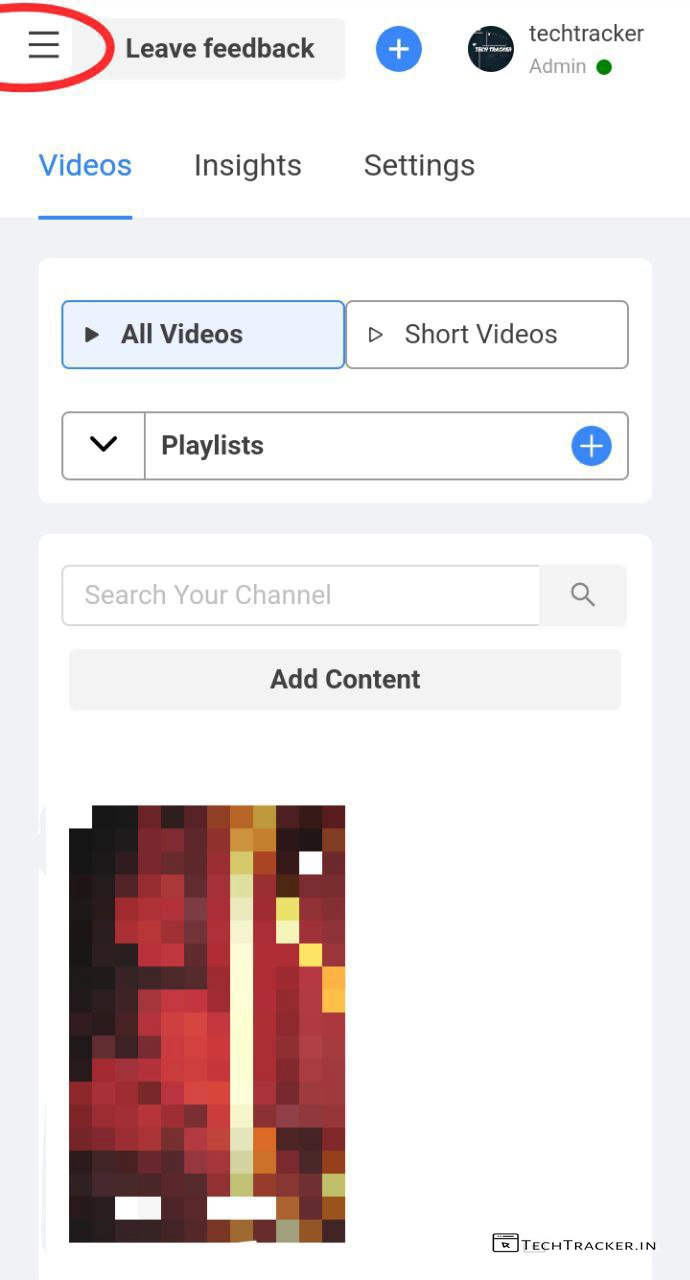Select the All Videos filter
This screenshot has width=690, height=1280.
203,335
